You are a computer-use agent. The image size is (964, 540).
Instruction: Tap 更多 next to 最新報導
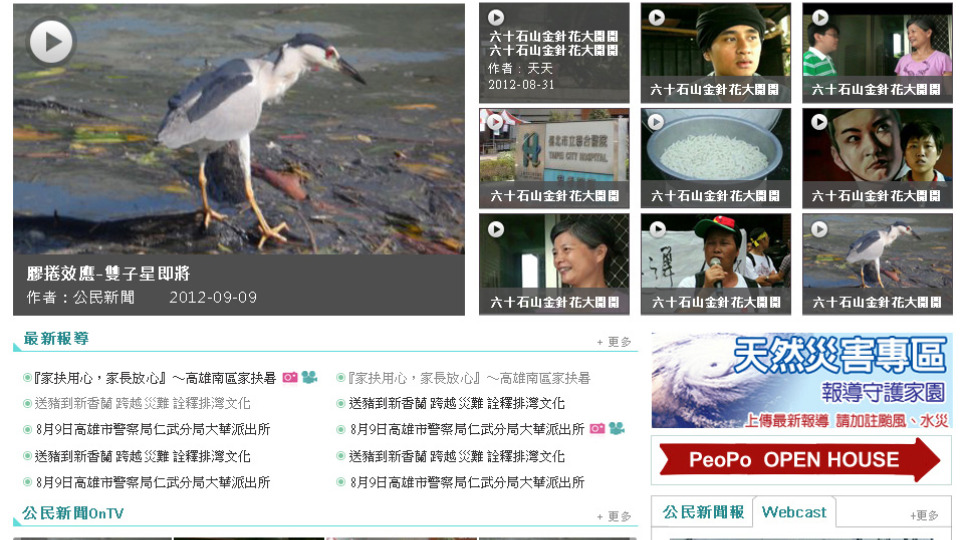[x=615, y=342]
